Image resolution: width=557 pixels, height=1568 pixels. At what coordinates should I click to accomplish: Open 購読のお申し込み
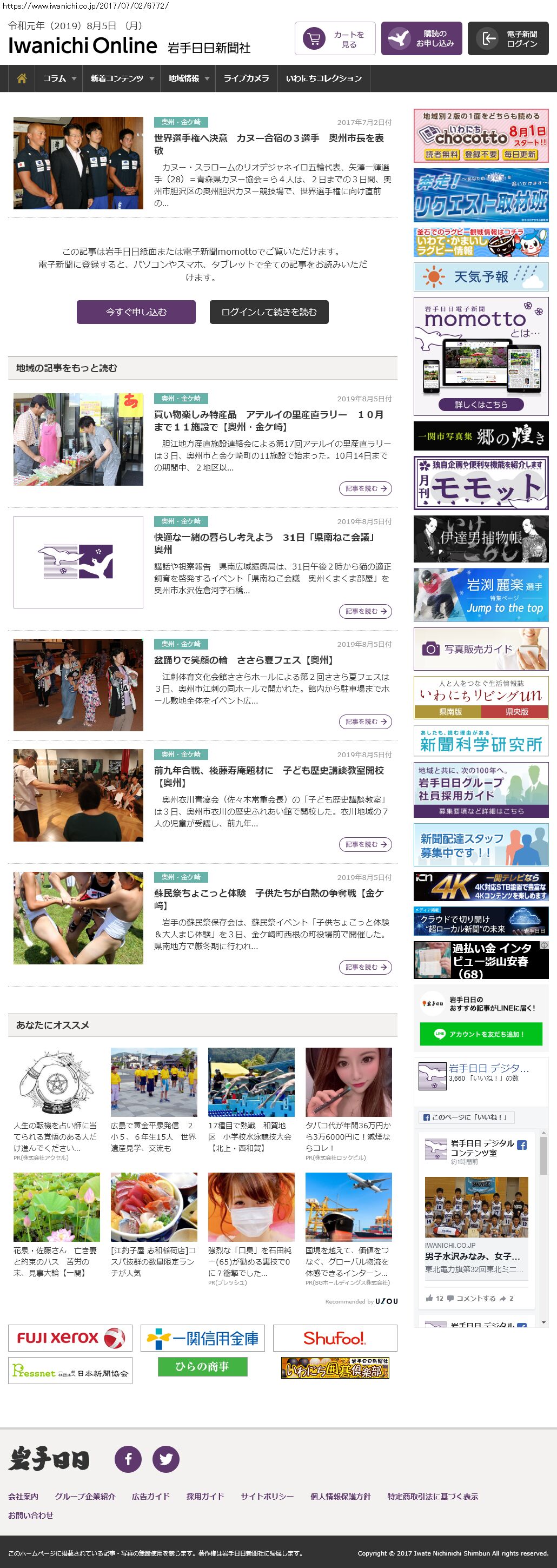pos(421,39)
